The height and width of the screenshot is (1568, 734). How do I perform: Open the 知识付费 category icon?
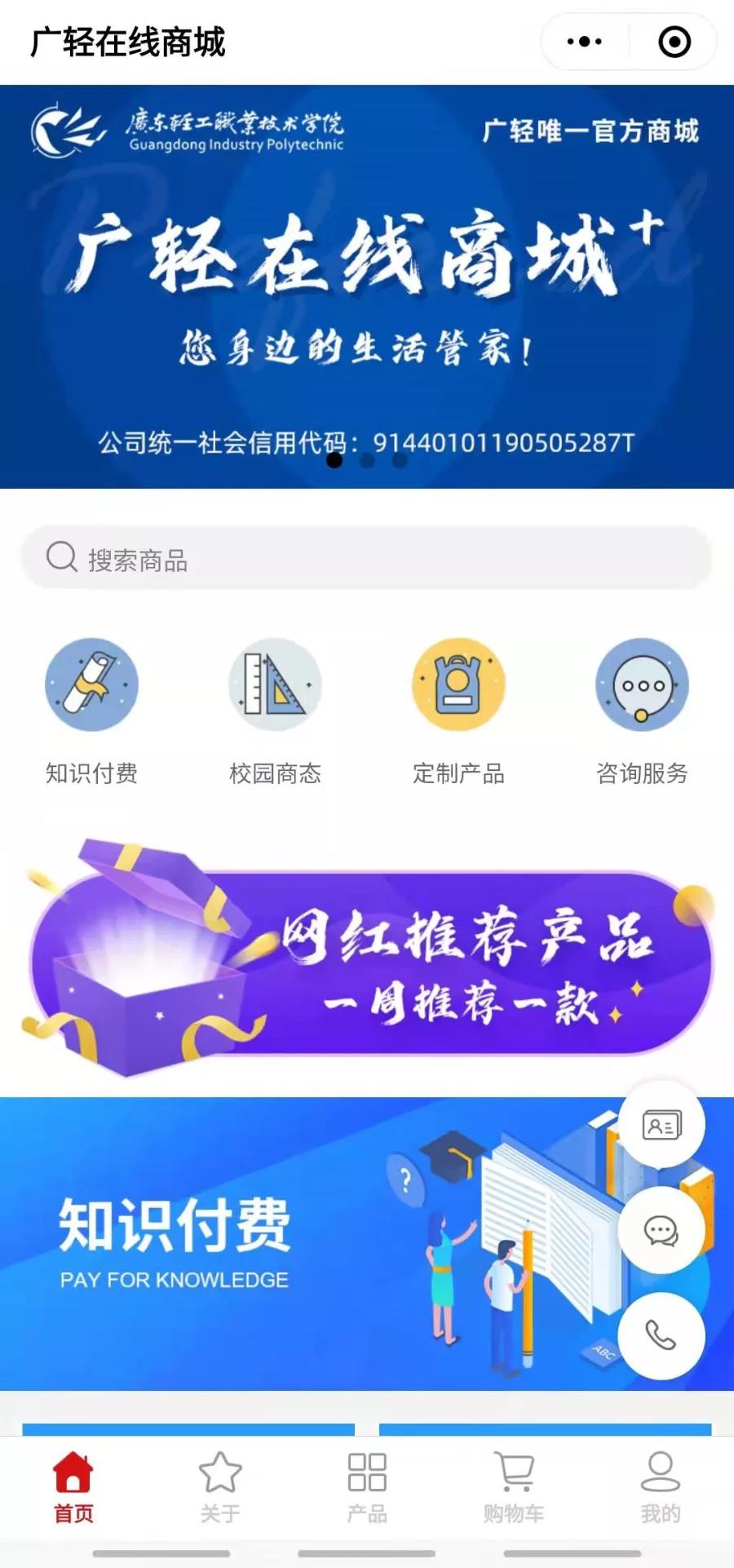pos(91,685)
